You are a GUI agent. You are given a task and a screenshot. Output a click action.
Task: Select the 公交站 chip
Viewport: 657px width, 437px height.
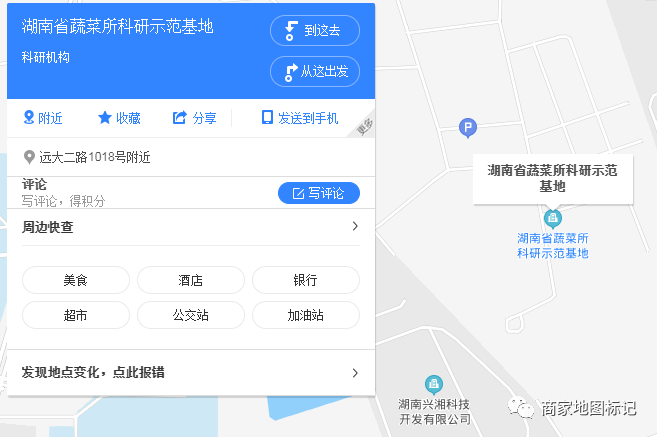click(x=190, y=315)
